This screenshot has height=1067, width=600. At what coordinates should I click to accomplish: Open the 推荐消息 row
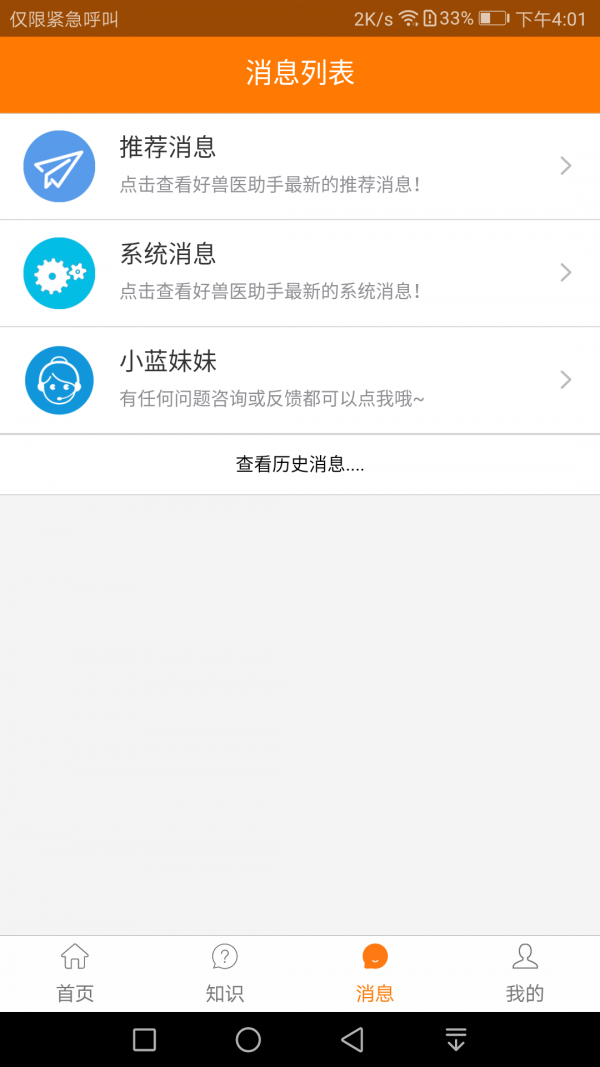click(300, 166)
